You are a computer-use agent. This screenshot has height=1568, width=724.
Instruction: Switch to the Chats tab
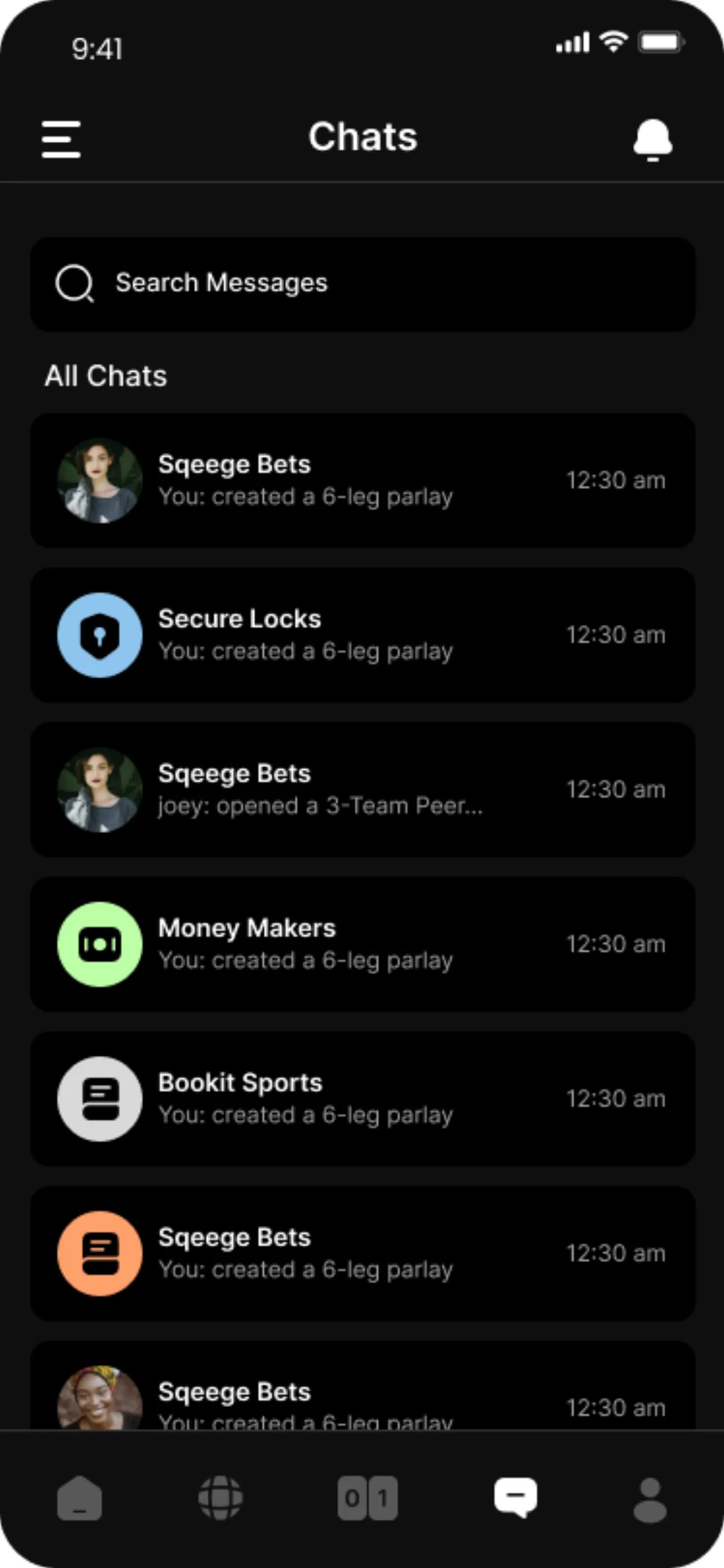coord(515,1497)
